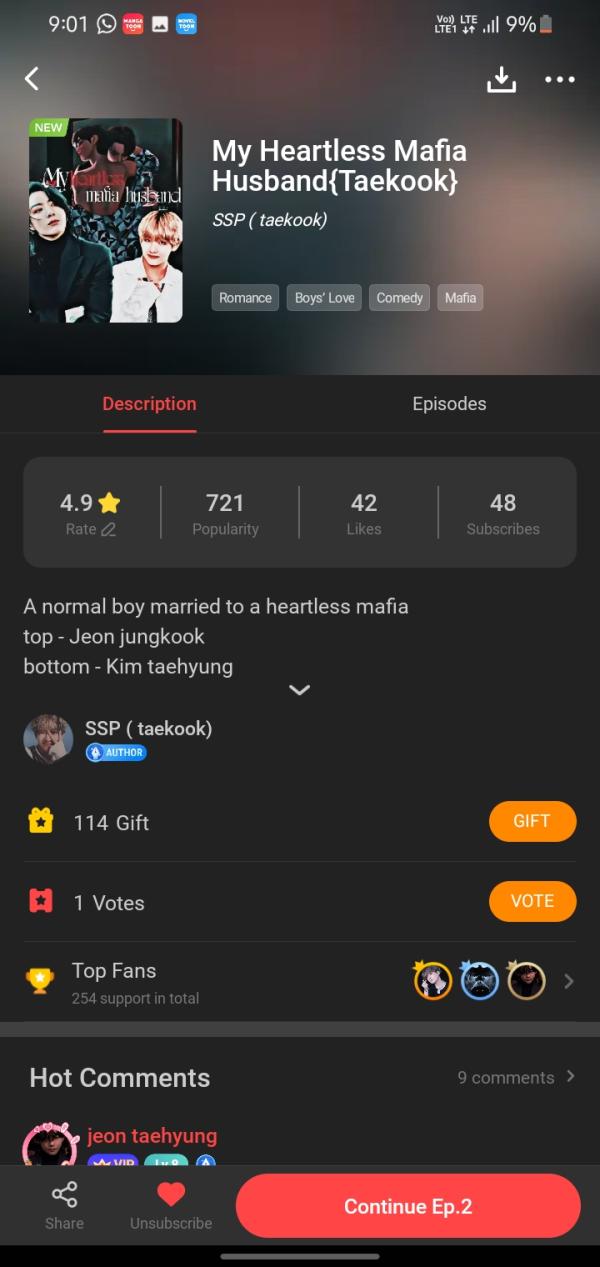Share this story
Screen dimensions: 600x1267
click(x=64, y=1204)
